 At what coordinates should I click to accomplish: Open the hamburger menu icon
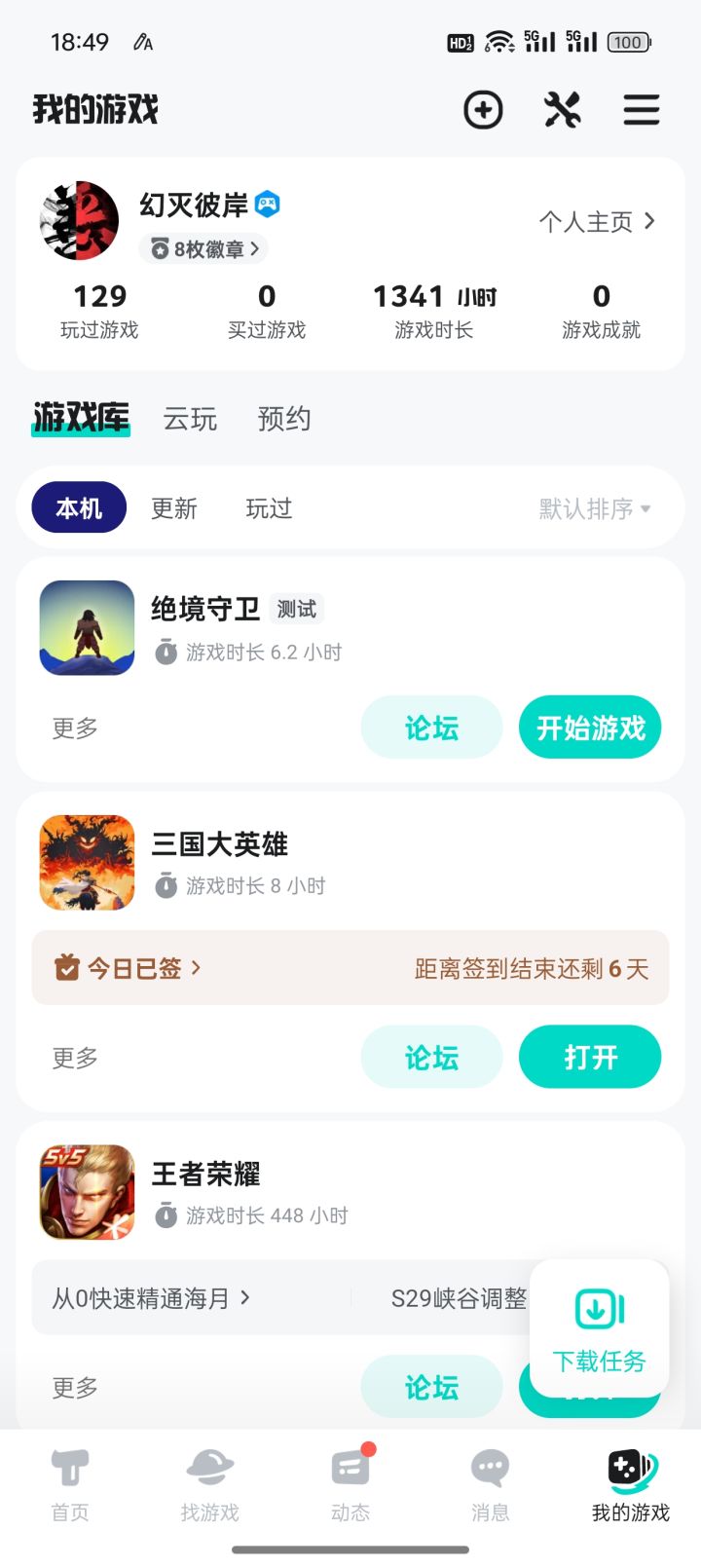coord(641,110)
